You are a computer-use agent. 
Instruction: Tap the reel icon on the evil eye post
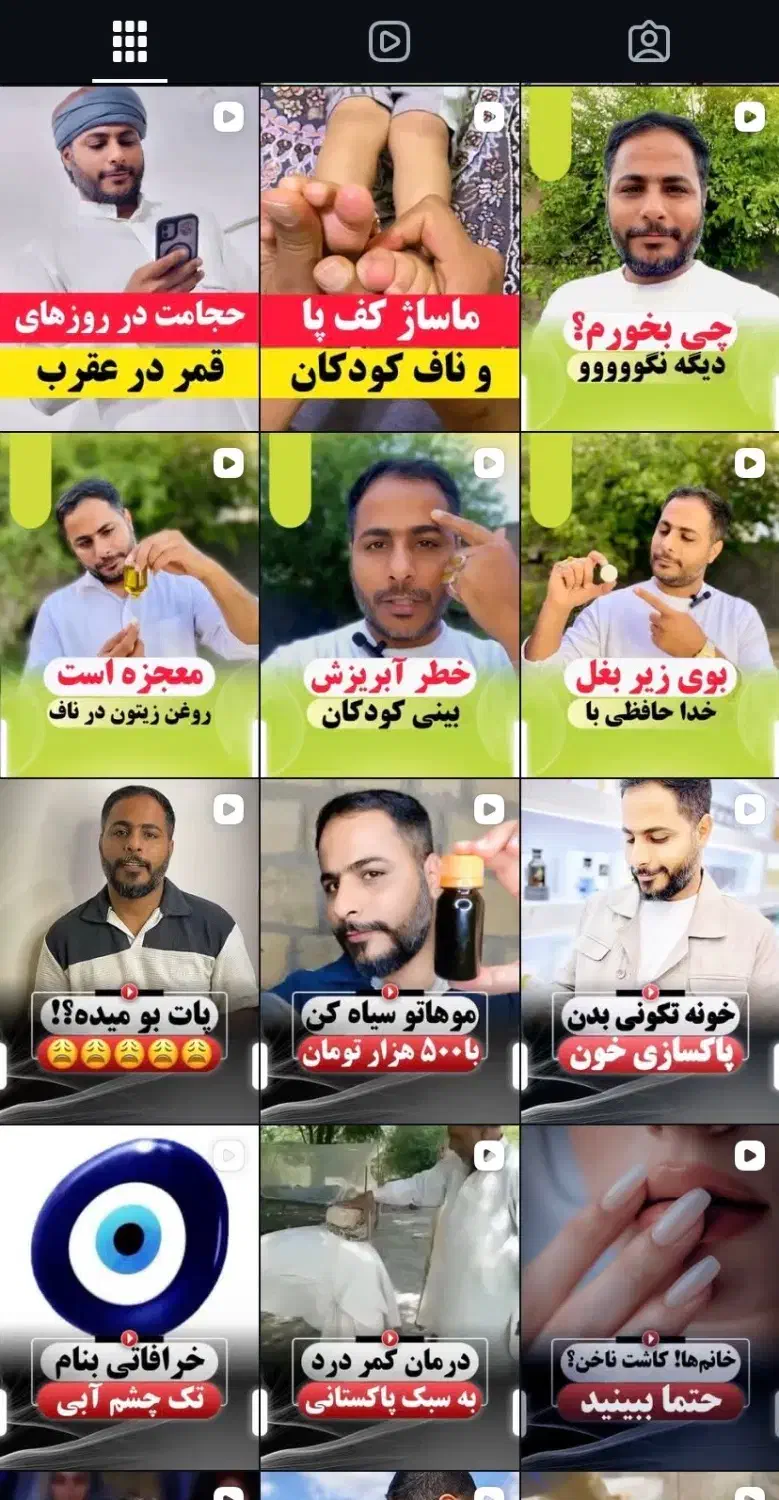pyautogui.click(x=229, y=1156)
